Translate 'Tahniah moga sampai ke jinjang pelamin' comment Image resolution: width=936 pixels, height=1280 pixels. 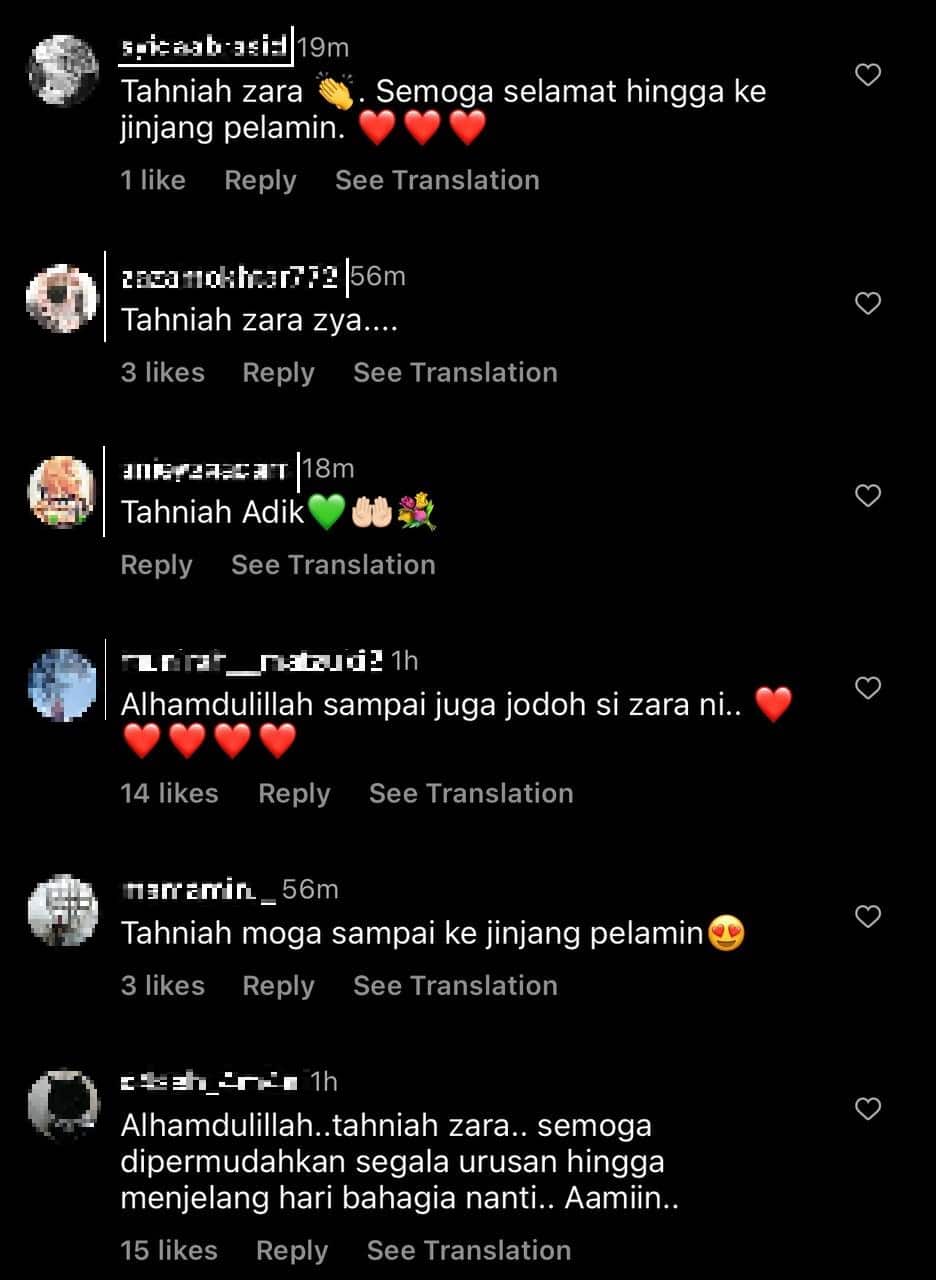[x=455, y=985]
